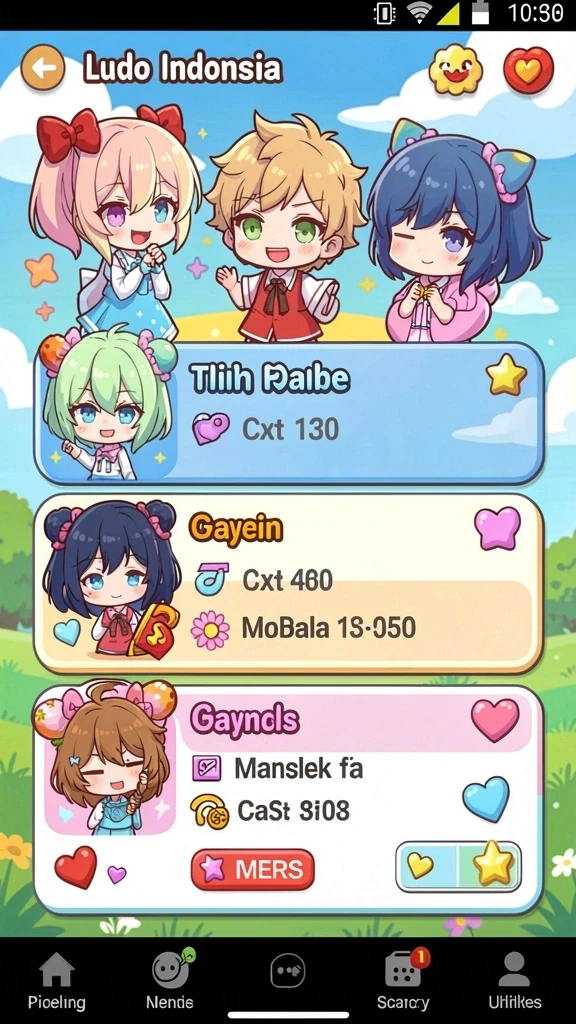Image resolution: width=576 pixels, height=1024 pixels.
Task: Tap the purple heart on Gayein card
Action: click(498, 528)
